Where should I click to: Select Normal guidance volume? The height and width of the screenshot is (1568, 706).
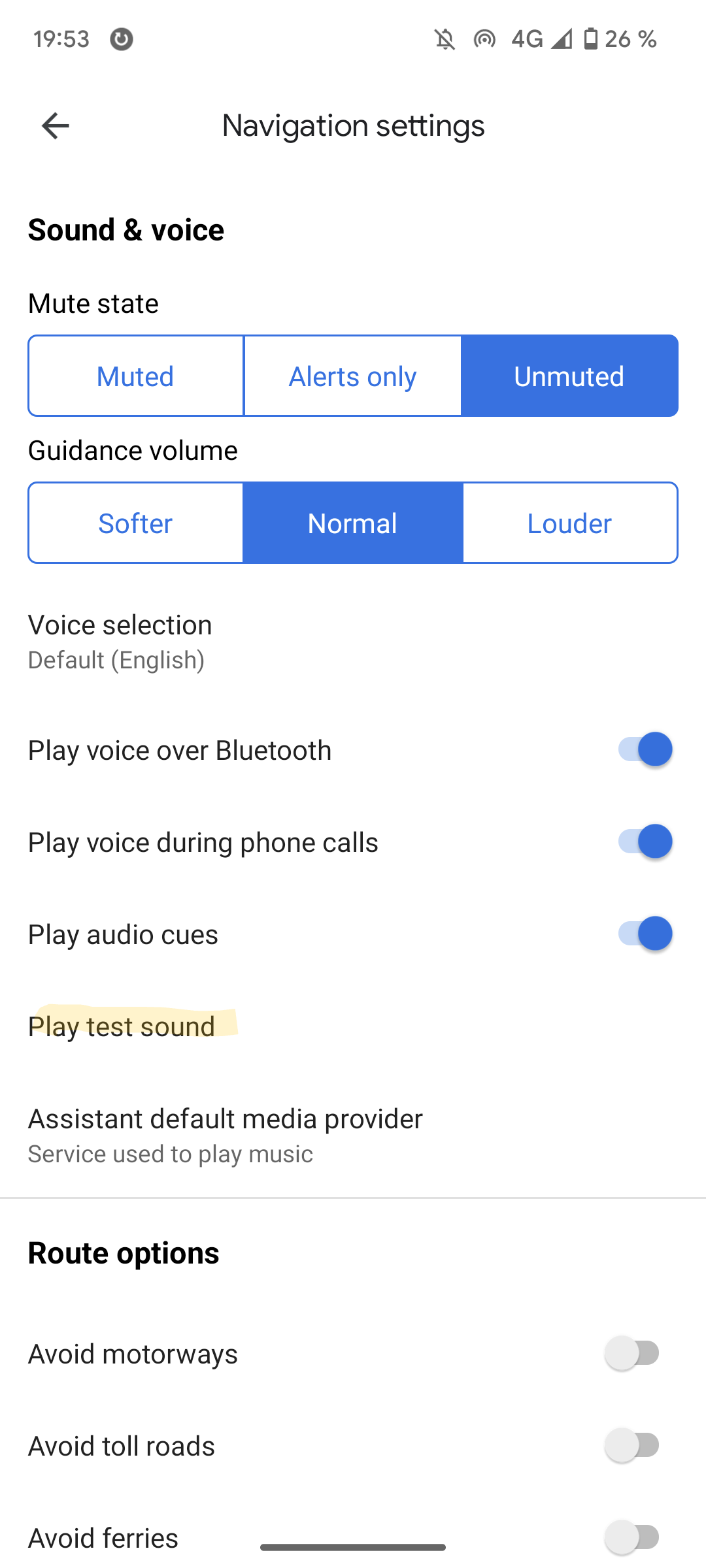352,523
